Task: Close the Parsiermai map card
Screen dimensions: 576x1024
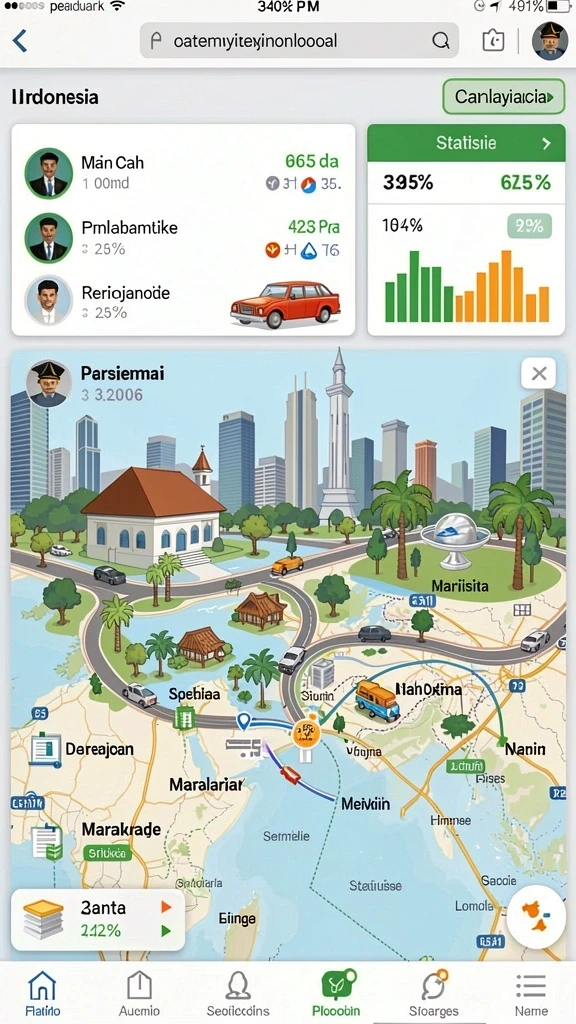Action: tap(539, 374)
